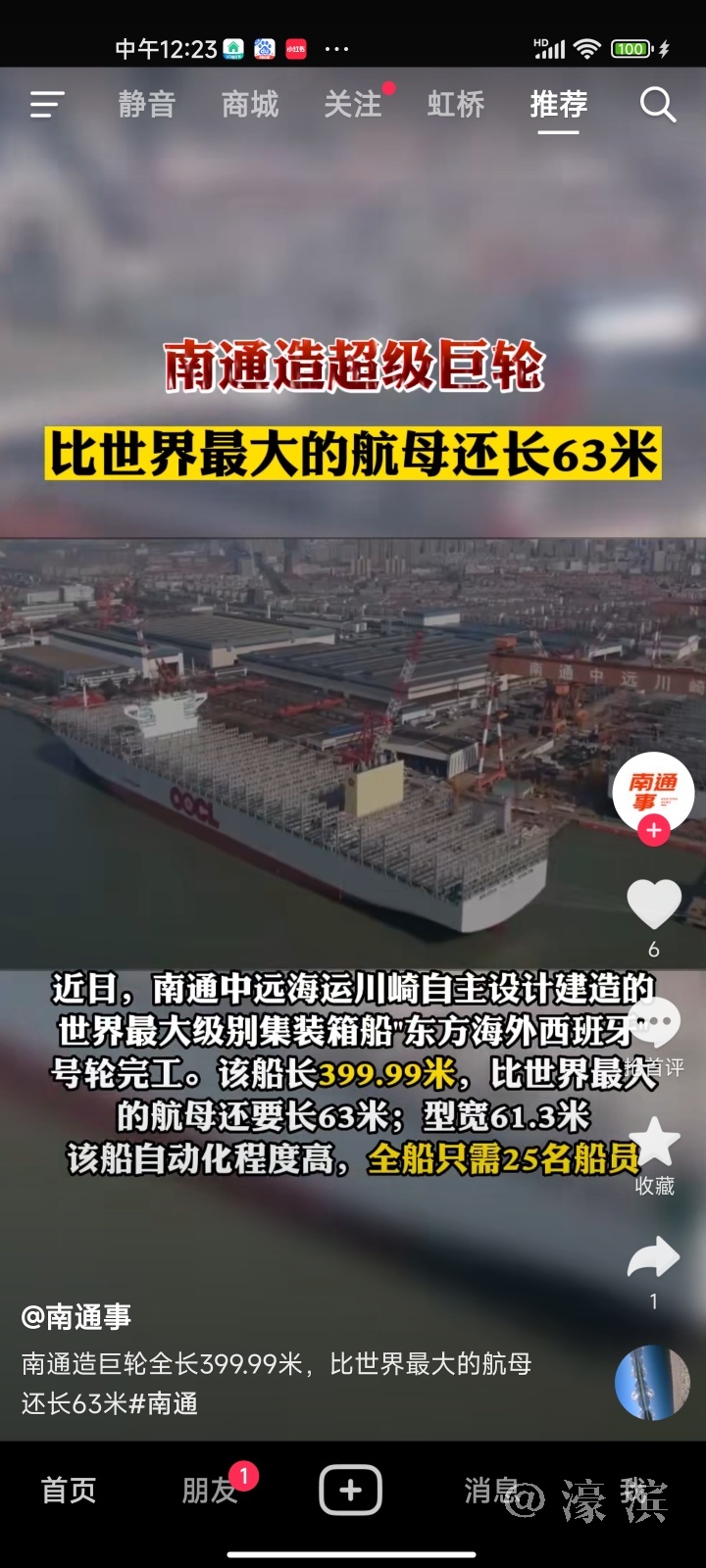706x1568 pixels.
Task: Follow 南通事 via the red plus
Action: (653, 831)
